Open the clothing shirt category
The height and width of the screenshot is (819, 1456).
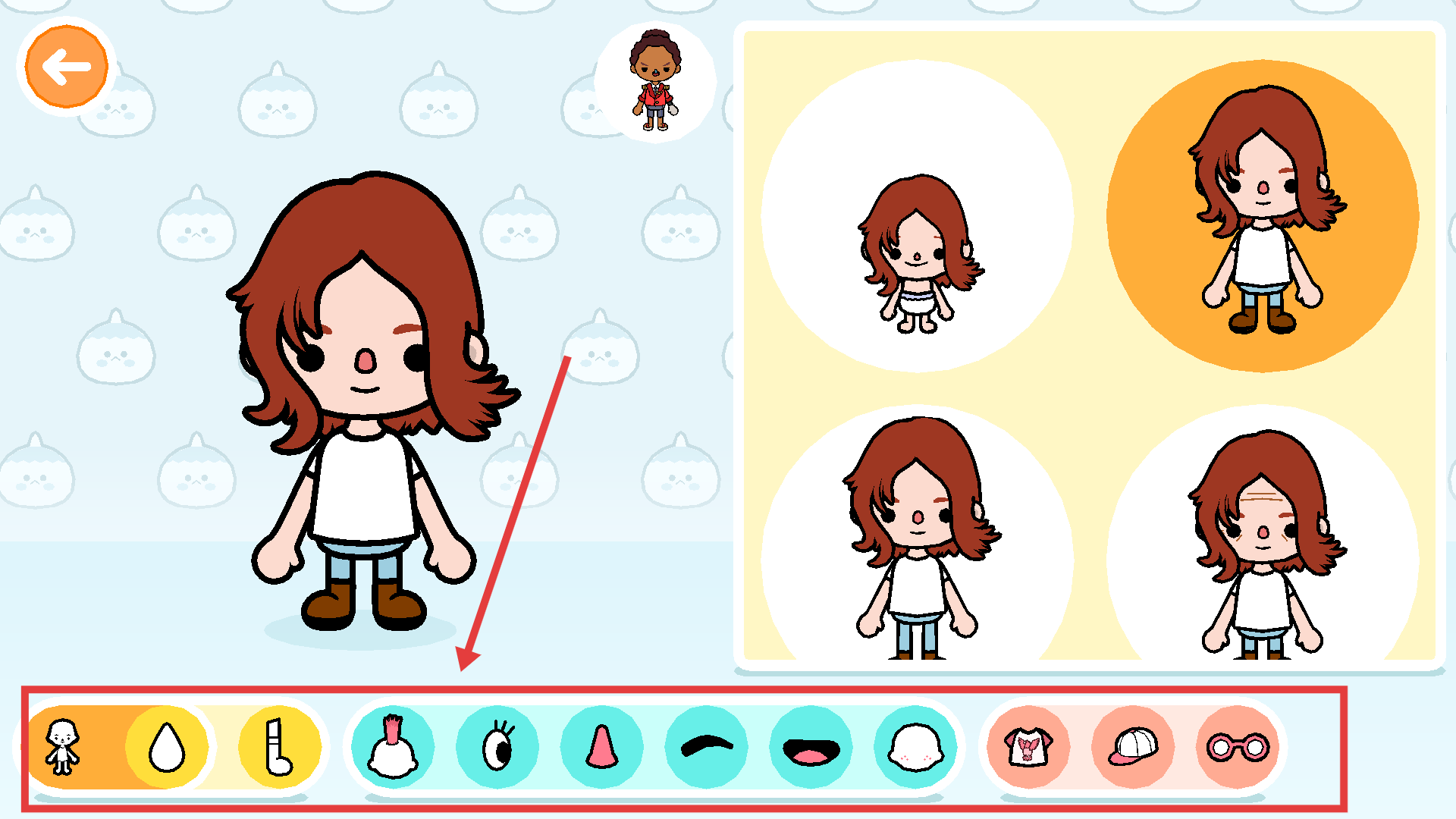(1028, 747)
